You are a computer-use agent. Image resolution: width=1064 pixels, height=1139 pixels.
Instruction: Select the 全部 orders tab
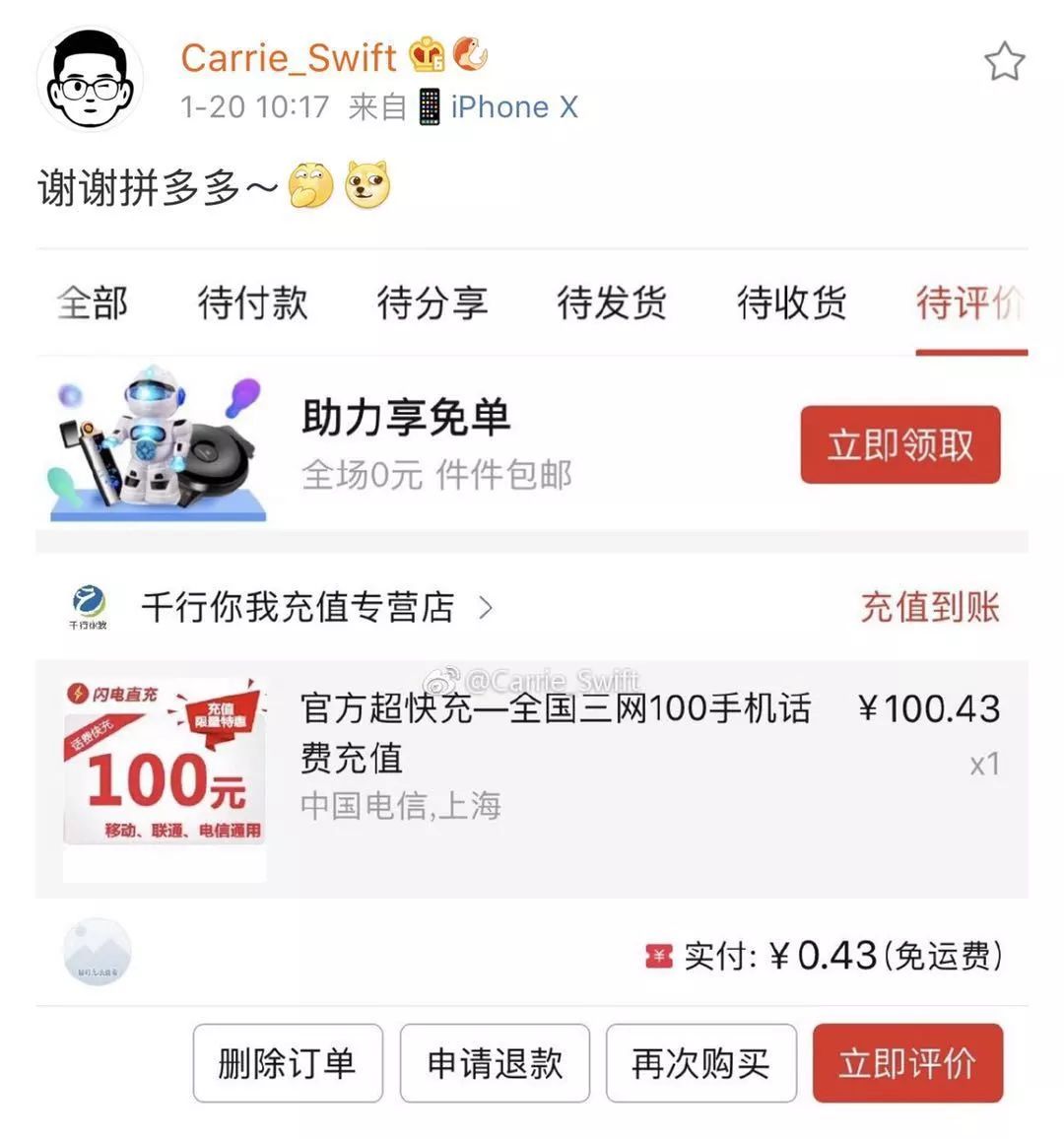[93, 303]
